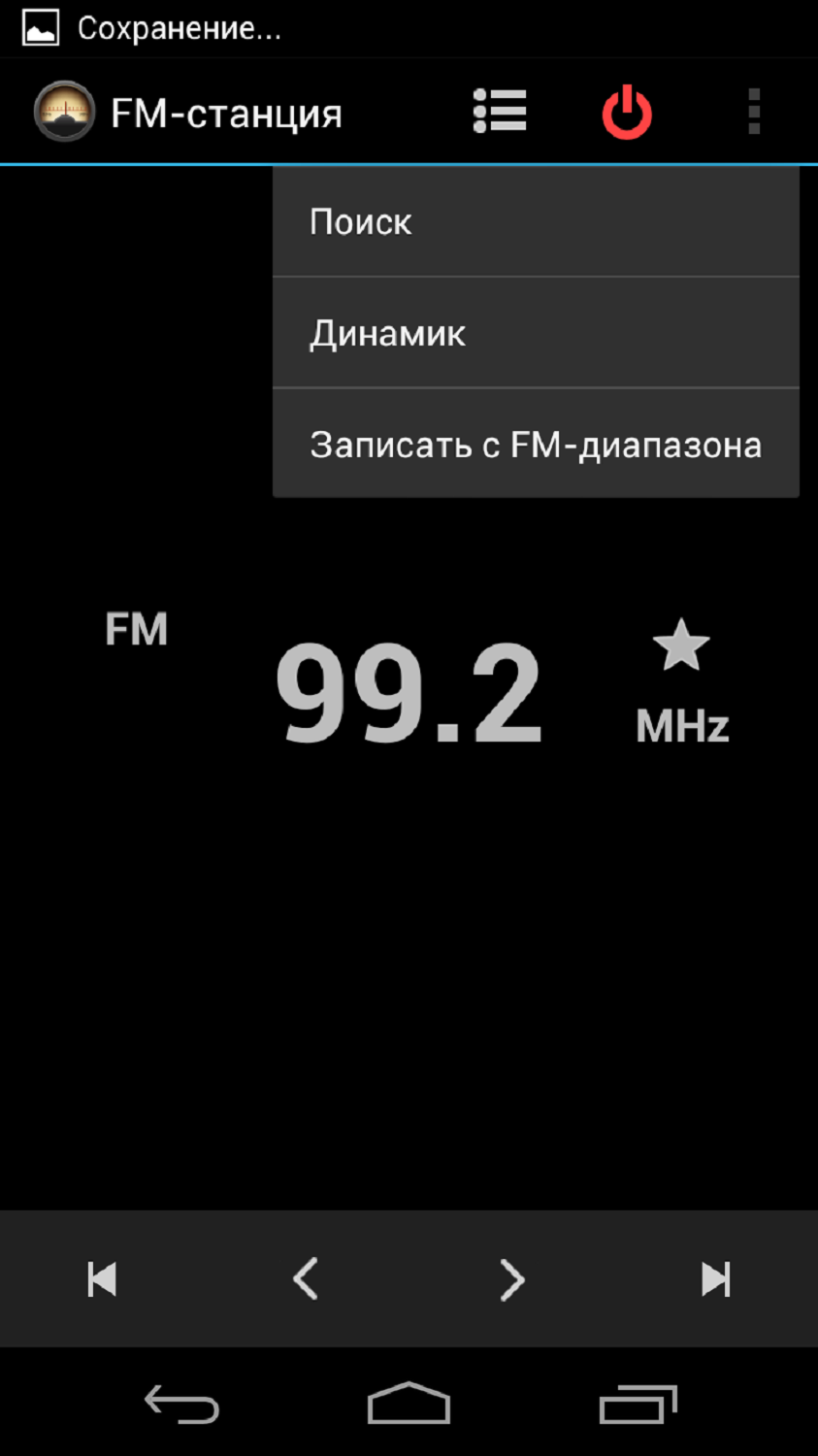Open the recent apps view

(x=638, y=1404)
